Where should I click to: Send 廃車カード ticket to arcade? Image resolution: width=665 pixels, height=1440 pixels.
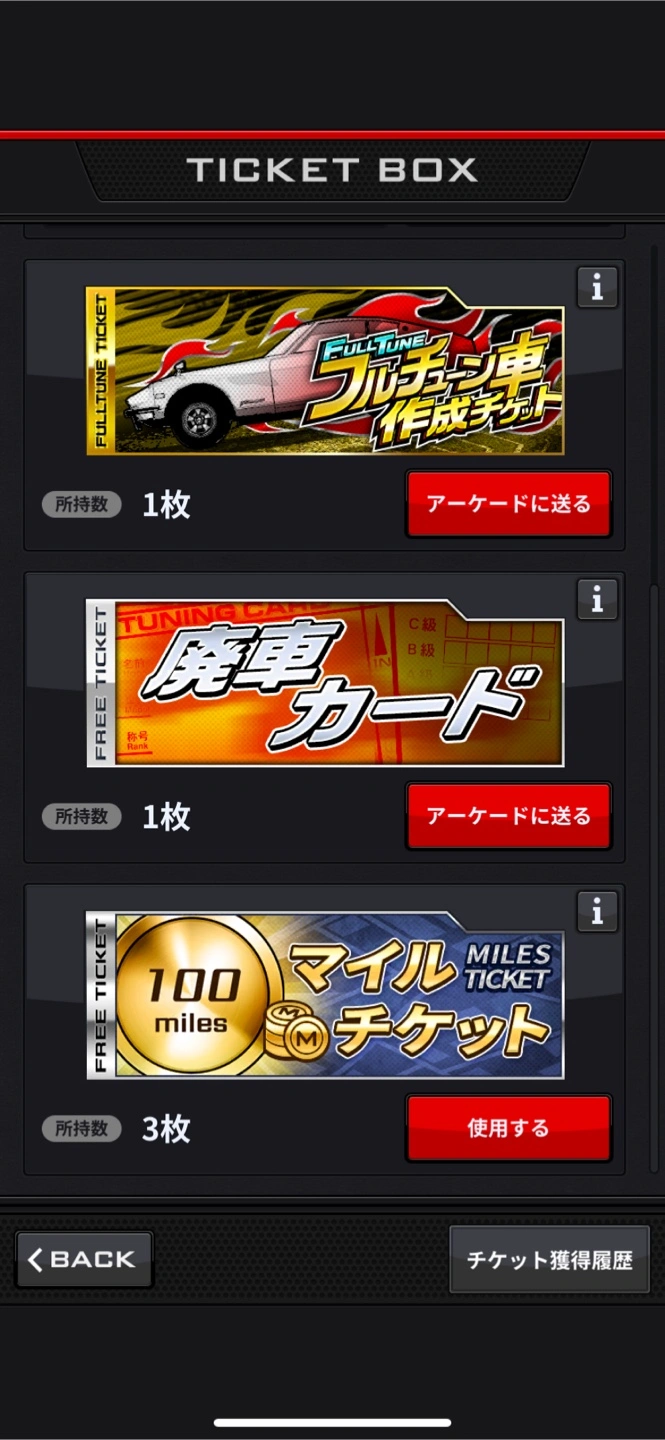509,816
